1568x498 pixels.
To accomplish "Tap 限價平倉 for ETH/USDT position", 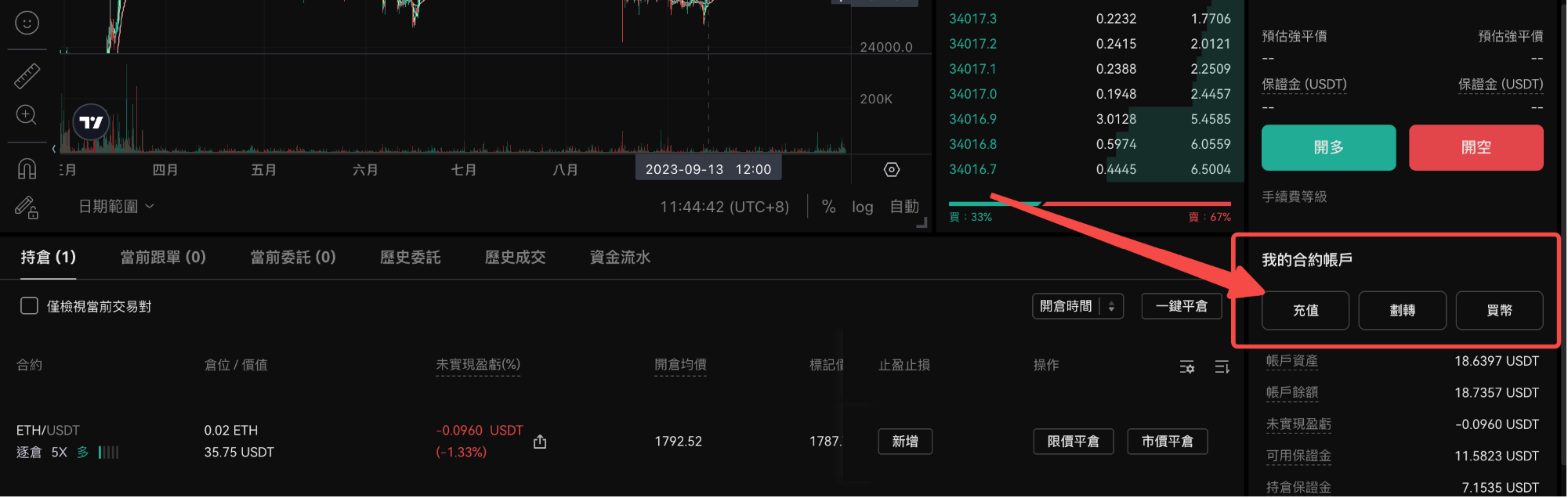I will coord(1073,442).
